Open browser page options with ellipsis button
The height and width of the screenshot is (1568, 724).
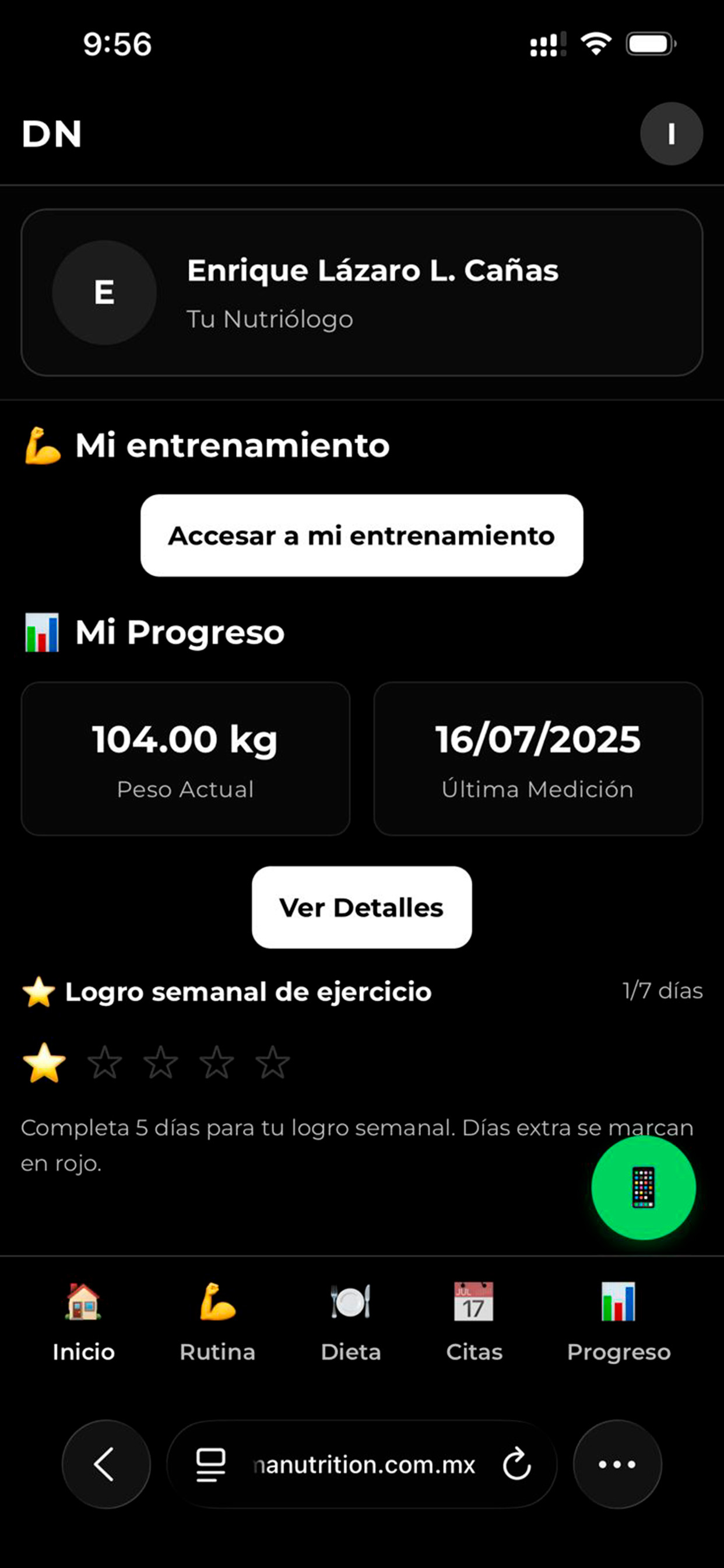point(616,1465)
